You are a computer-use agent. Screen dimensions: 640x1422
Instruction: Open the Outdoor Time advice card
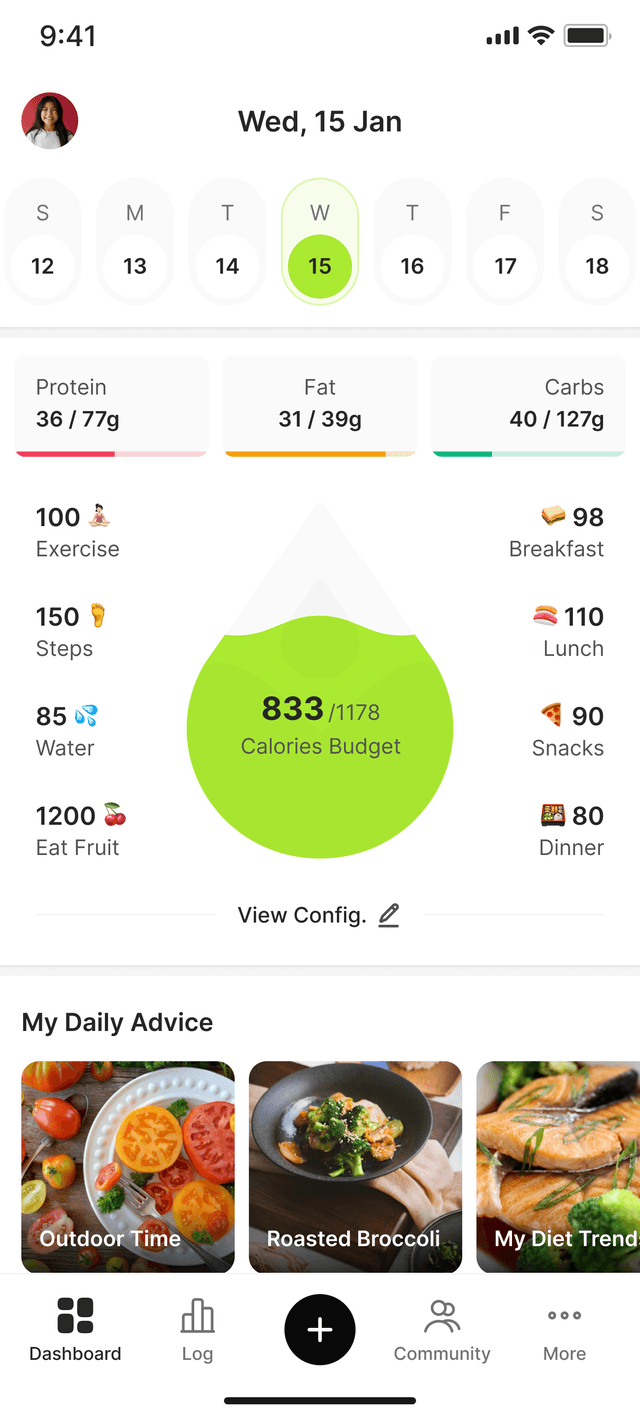coord(128,1166)
